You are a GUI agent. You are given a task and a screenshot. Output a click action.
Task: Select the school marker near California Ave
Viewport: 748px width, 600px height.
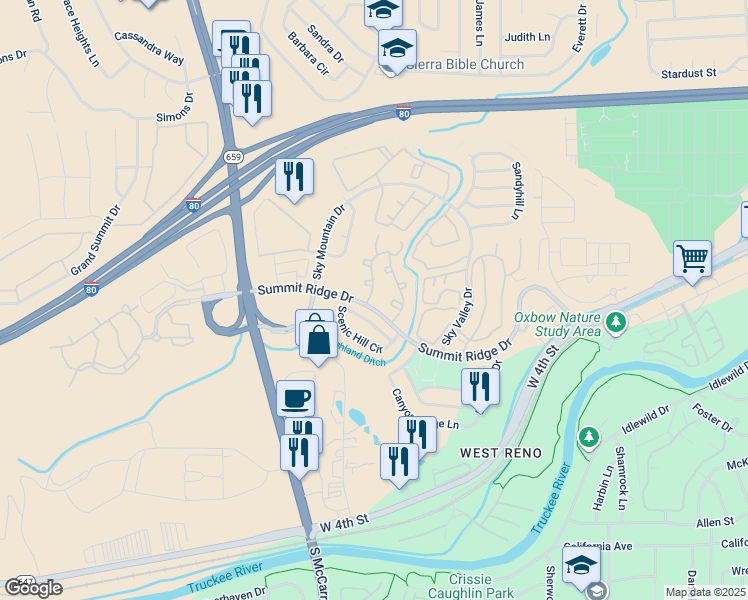pyautogui.click(x=581, y=564)
